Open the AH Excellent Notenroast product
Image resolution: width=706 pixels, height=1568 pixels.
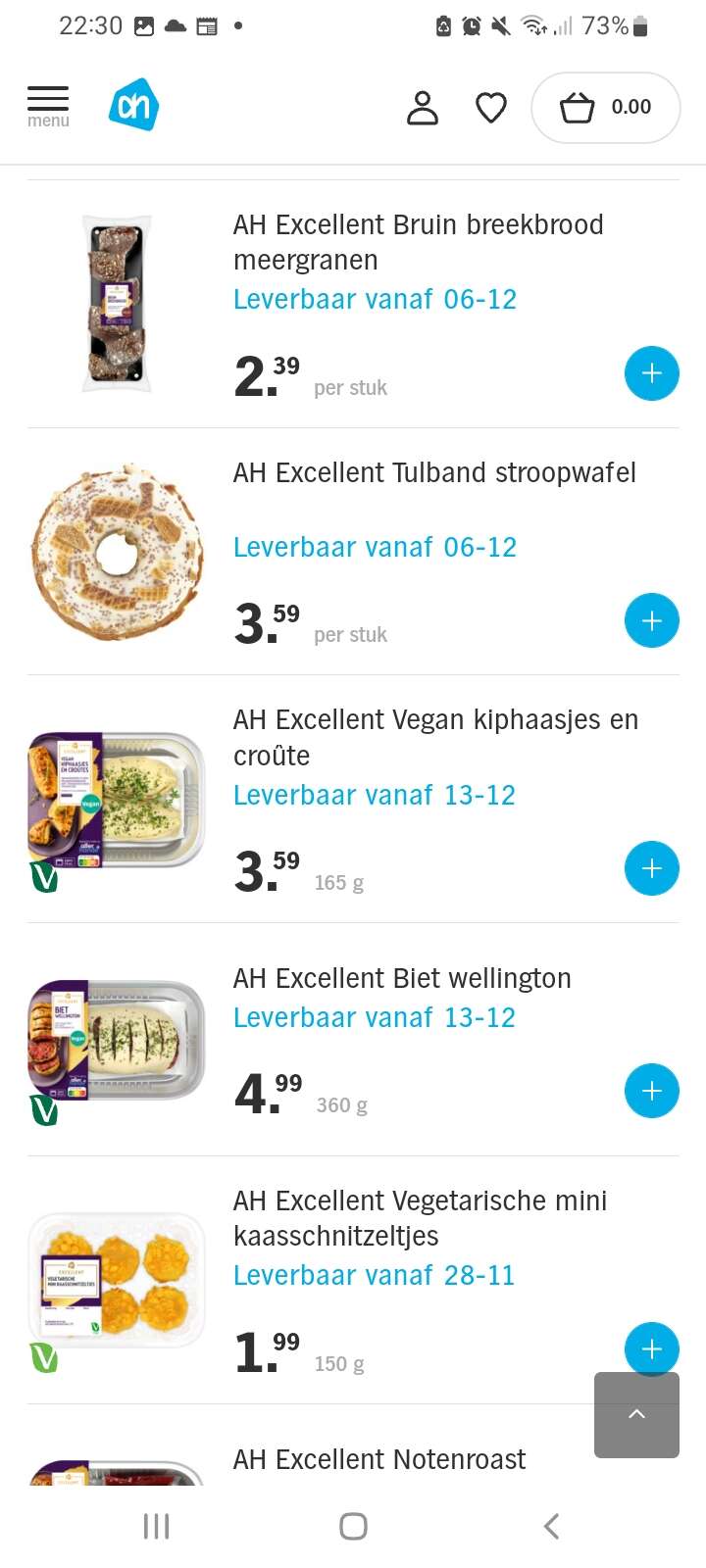[x=379, y=1460]
